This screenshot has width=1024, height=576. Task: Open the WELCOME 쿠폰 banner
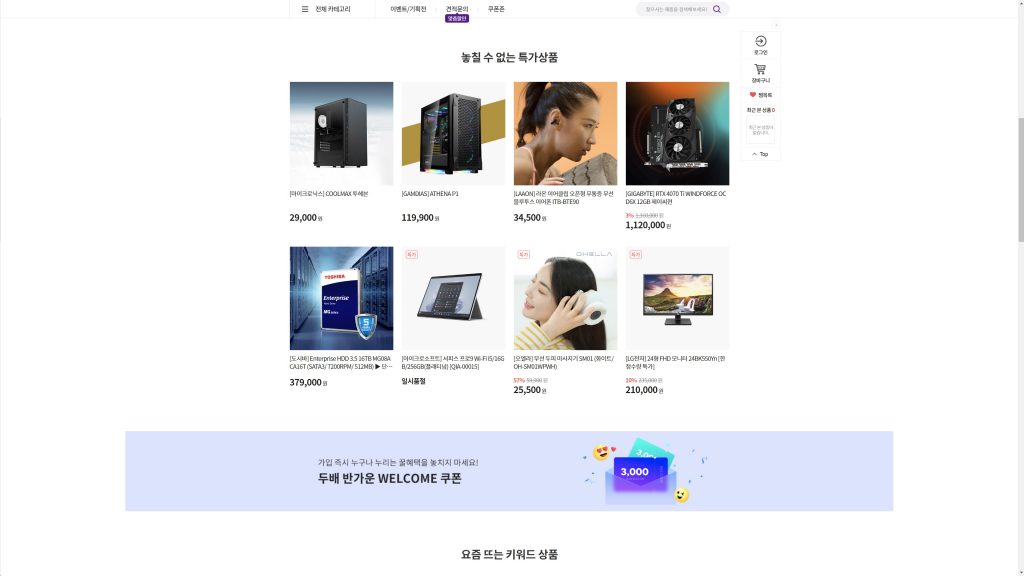tap(509, 471)
